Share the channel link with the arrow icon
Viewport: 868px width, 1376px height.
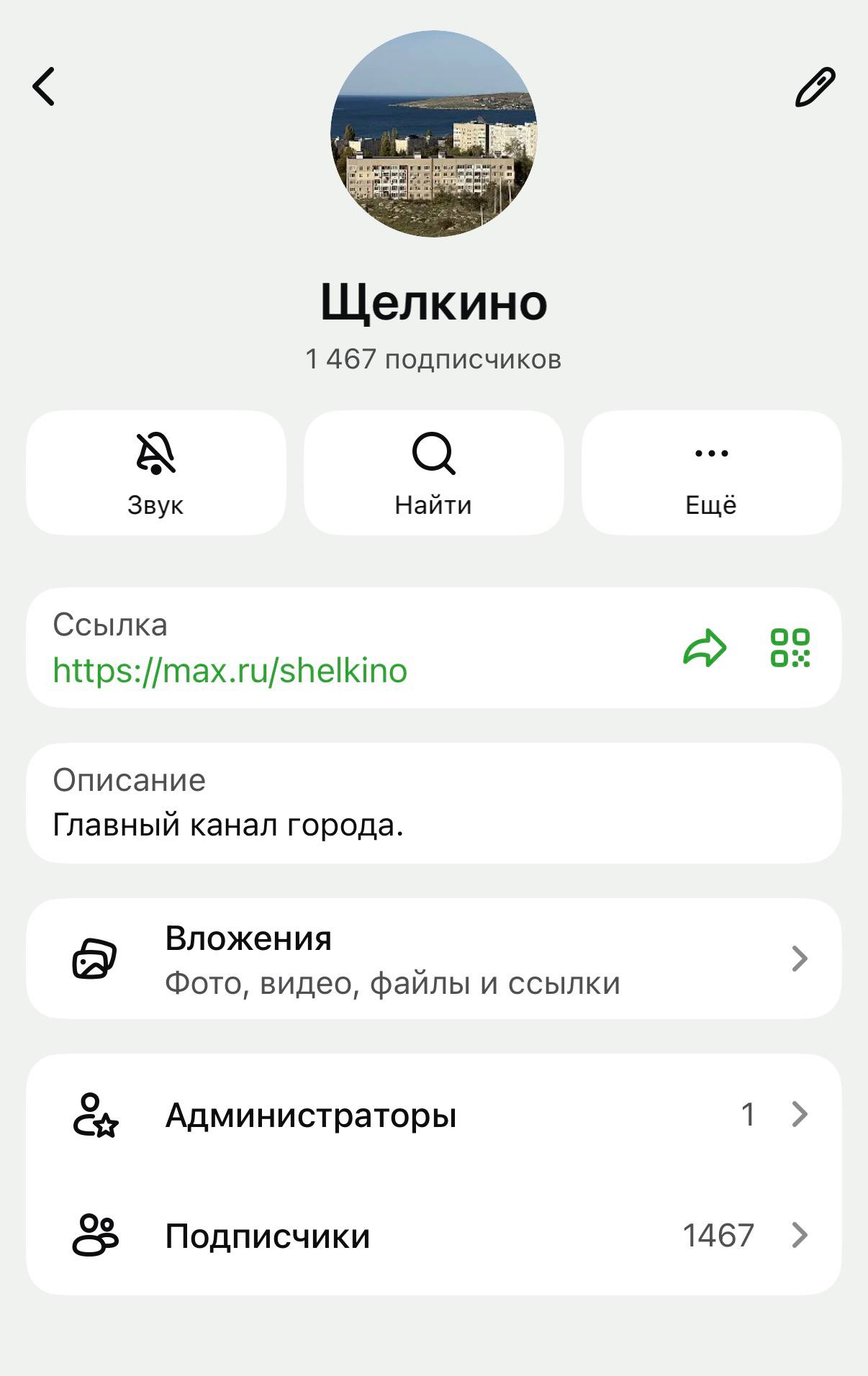[x=705, y=648]
